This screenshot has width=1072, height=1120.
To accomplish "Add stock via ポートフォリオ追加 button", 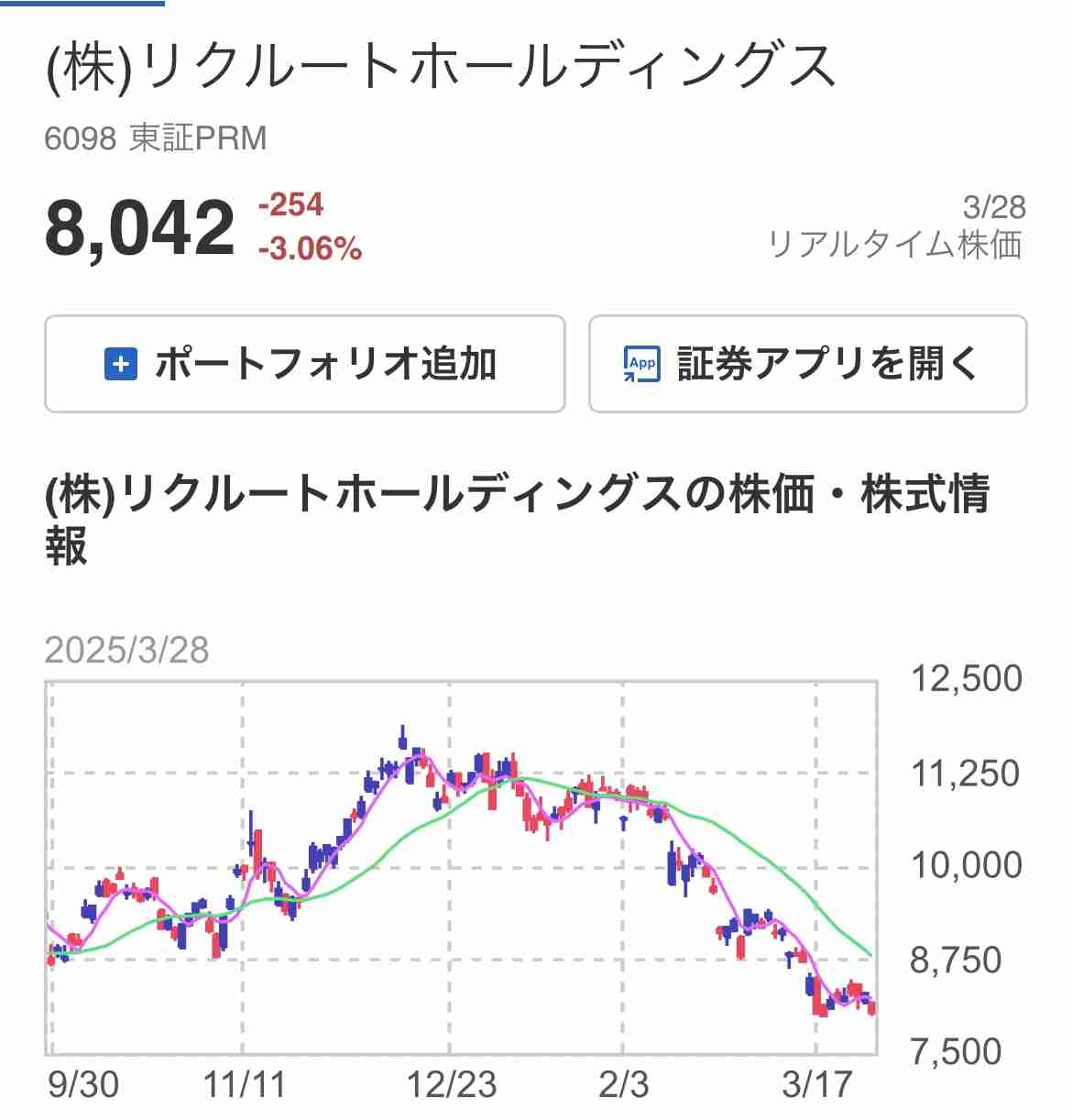I will click(x=304, y=364).
